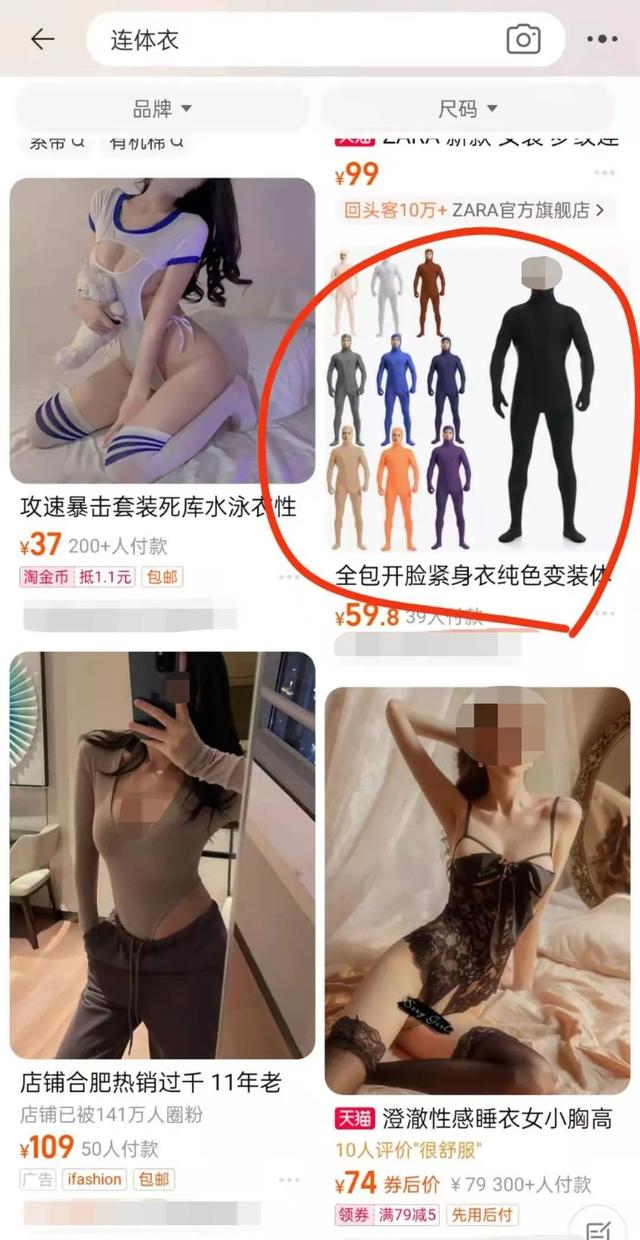
Task: Open more options for the ¥109 item
Action: [289, 1180]
